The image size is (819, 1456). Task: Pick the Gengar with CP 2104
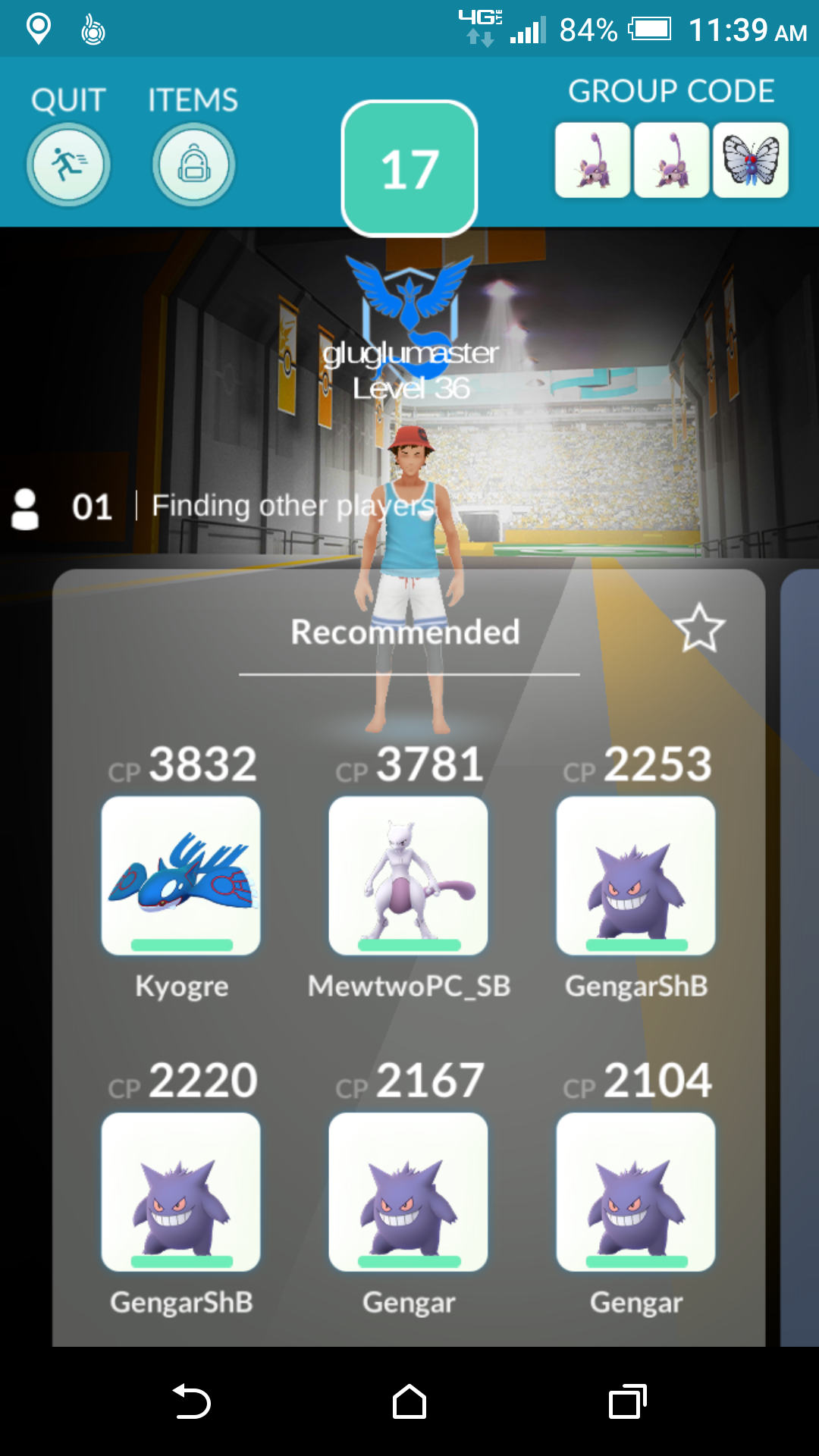(x=636, y=1192)
